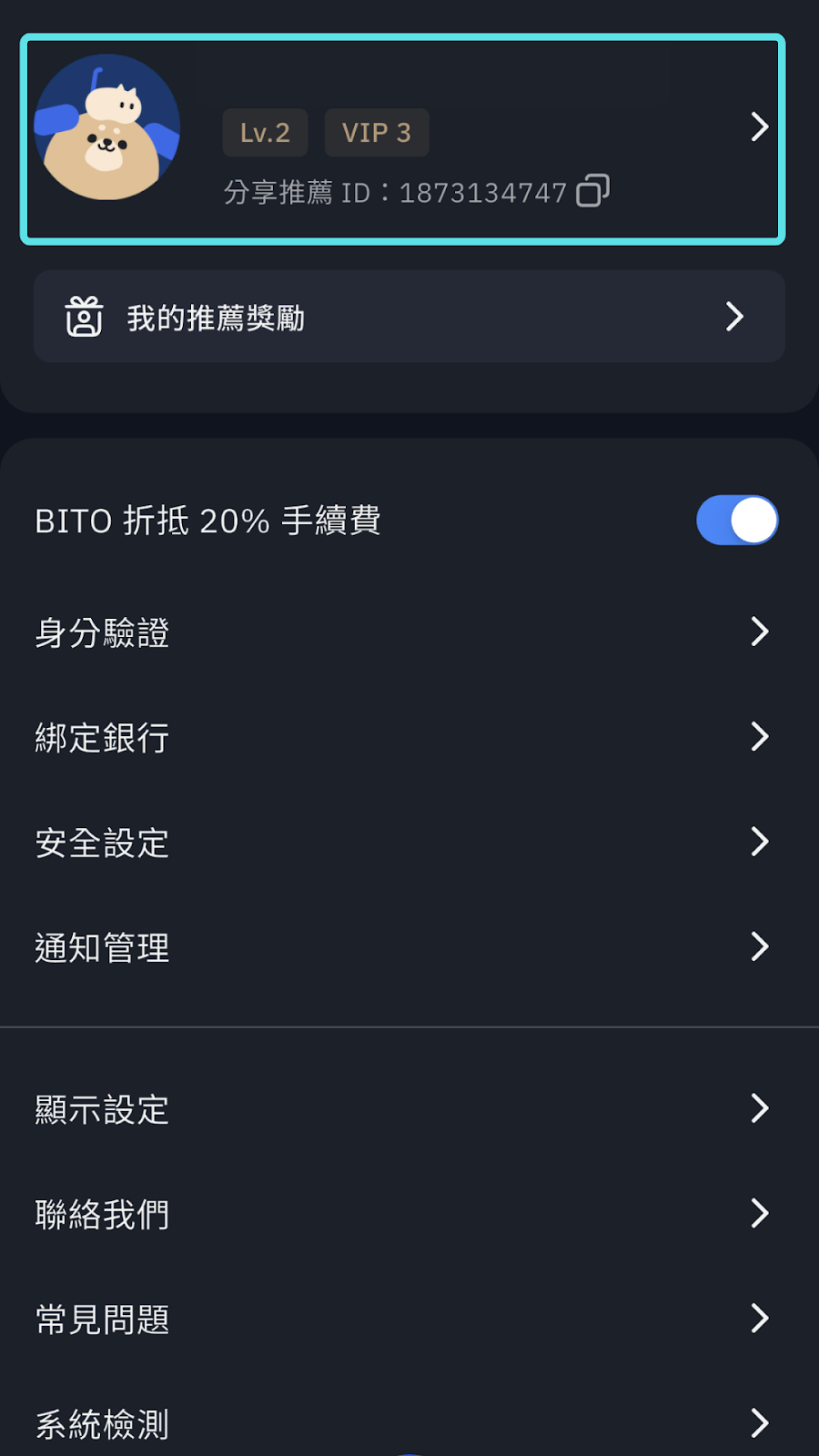
Task: Open 聯絡我們 contact us
Action: coord(409,1214)
